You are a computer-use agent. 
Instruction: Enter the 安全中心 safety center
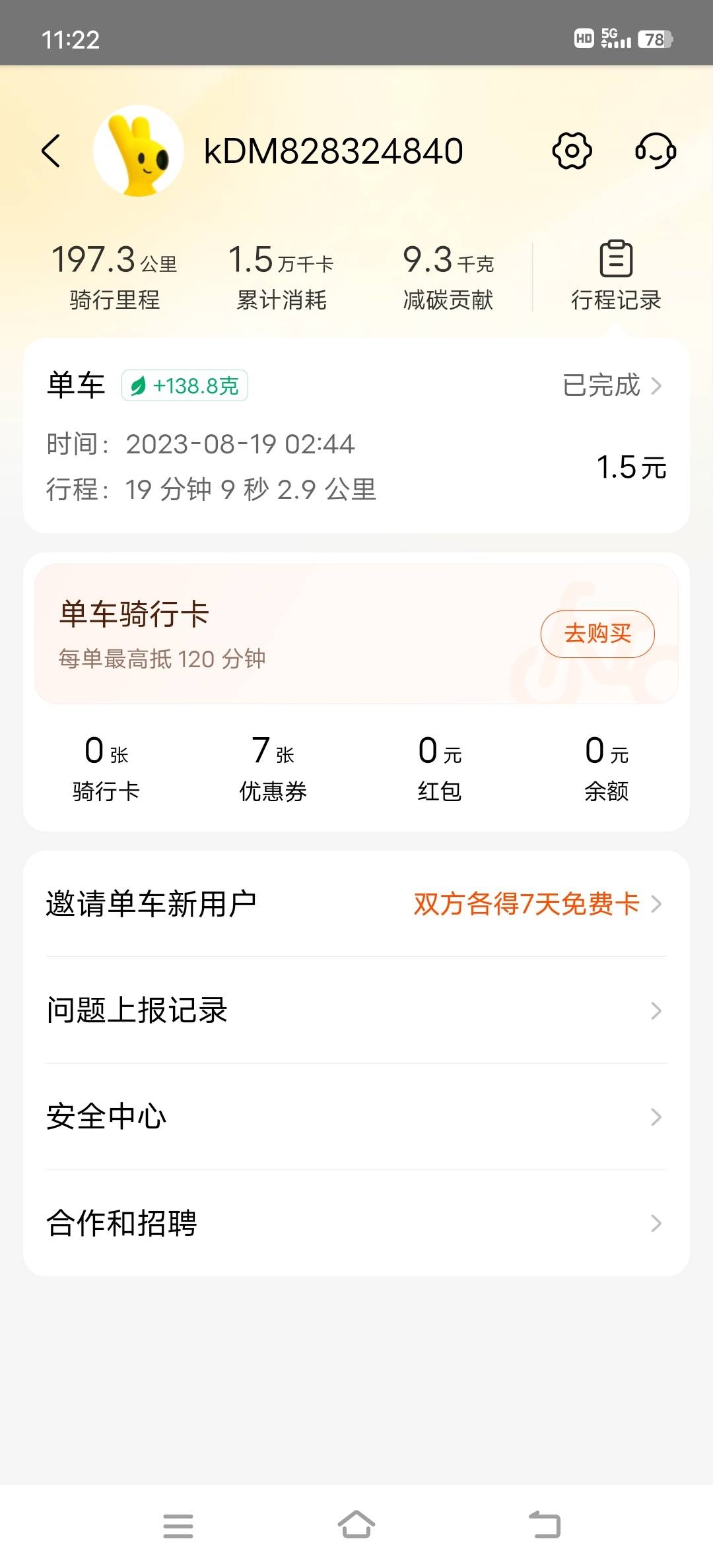pyautogui.click(x=356, y=1117)
